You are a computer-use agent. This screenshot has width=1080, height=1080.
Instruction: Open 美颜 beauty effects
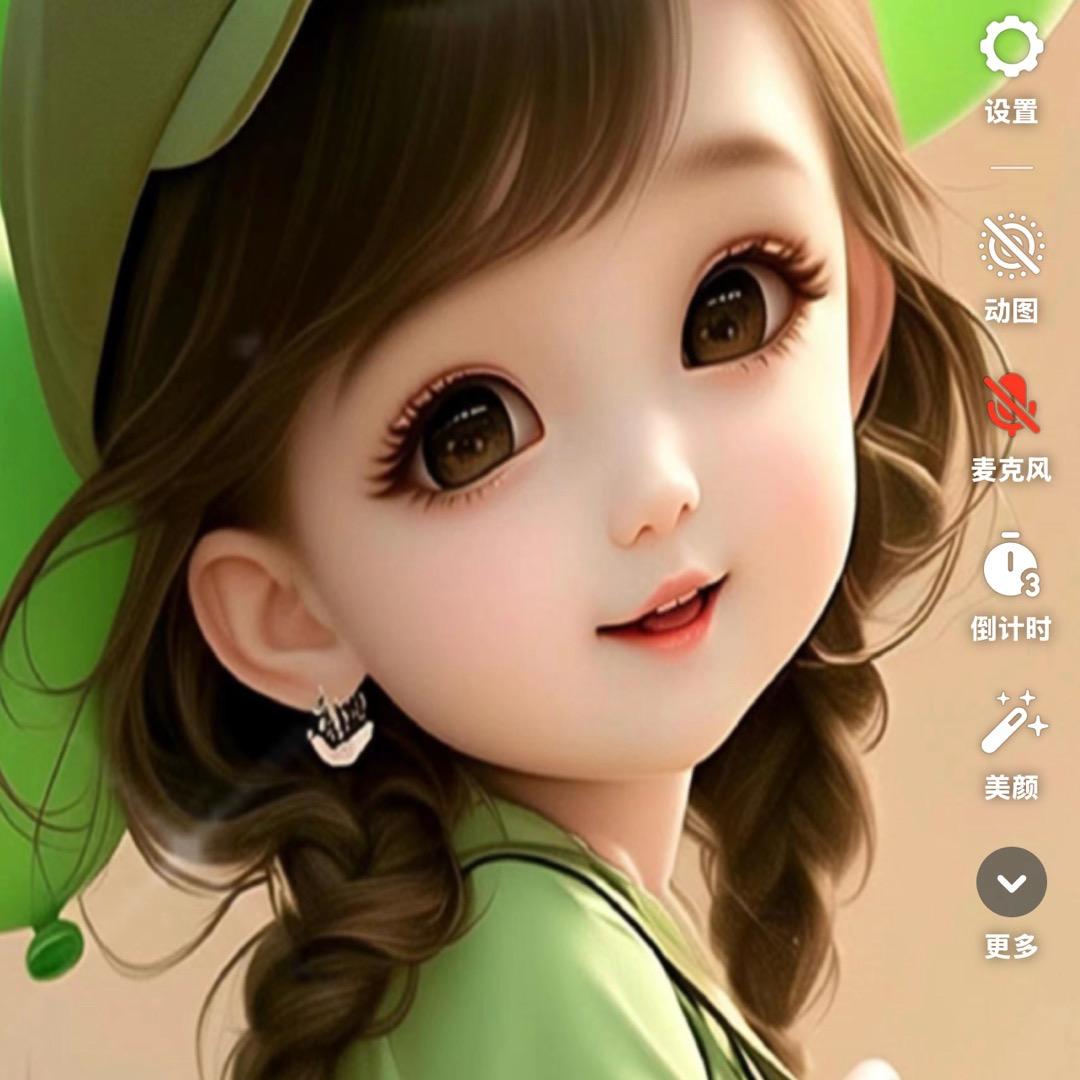(1011, 723)
